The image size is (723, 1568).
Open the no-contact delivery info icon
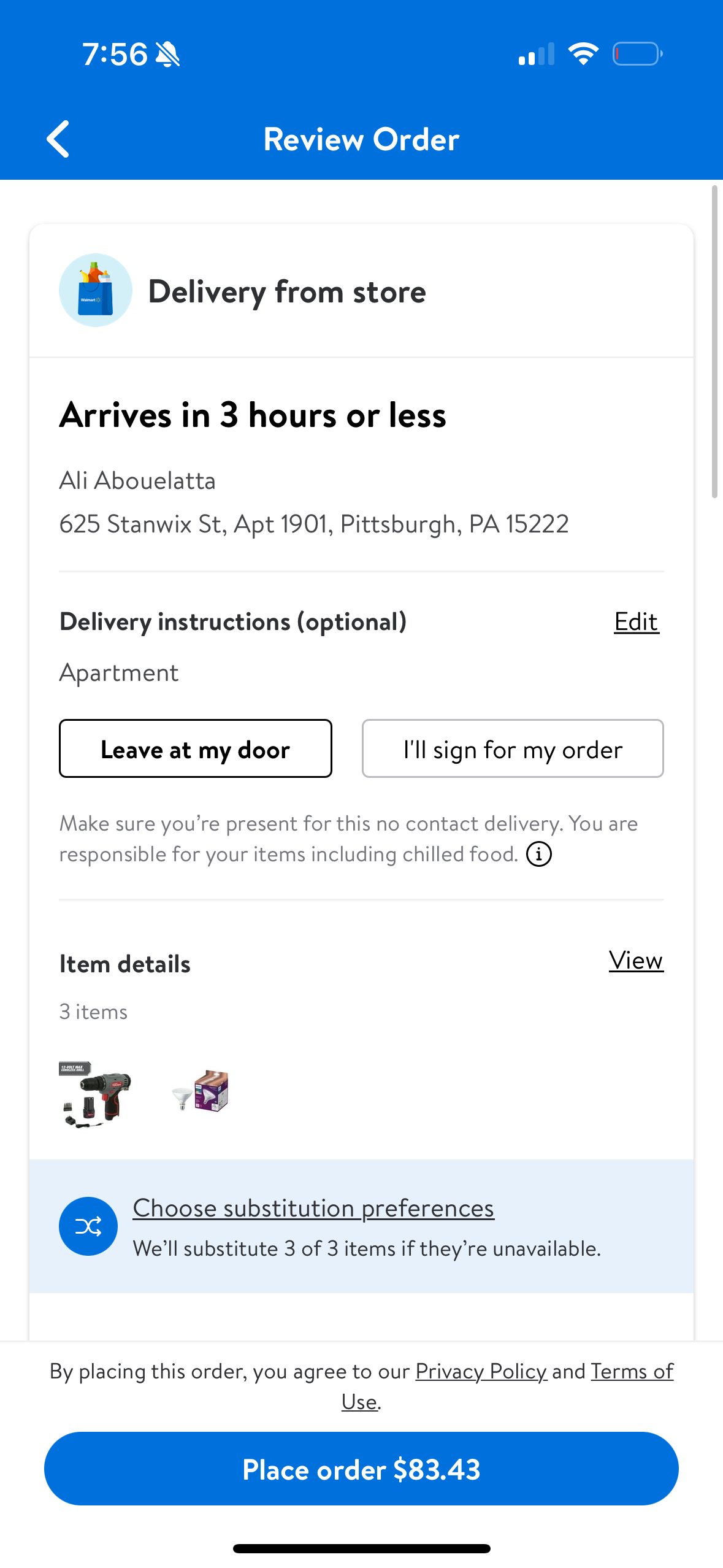pos(538,854)
